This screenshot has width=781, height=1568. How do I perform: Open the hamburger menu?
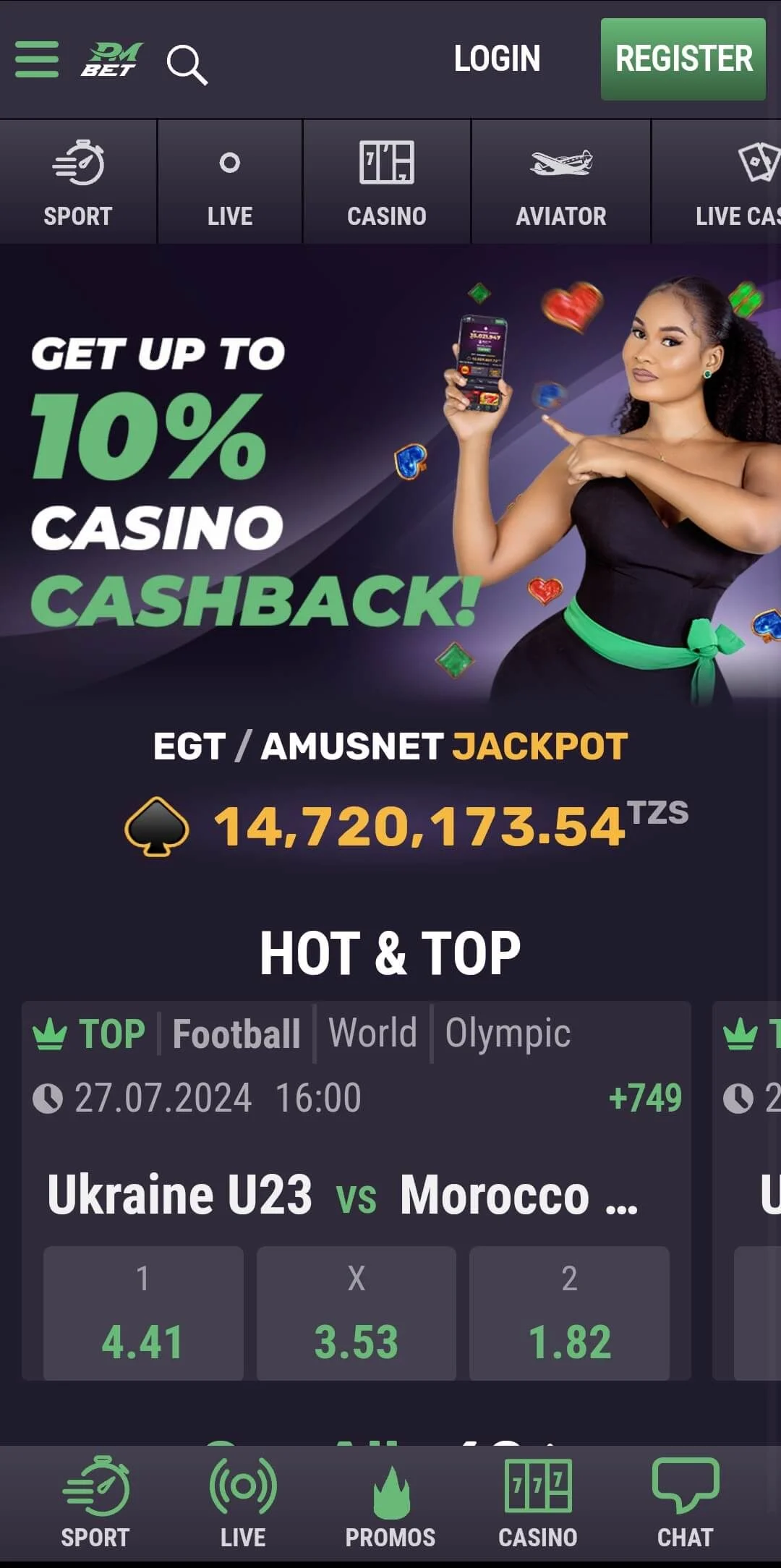pos(37,59)
